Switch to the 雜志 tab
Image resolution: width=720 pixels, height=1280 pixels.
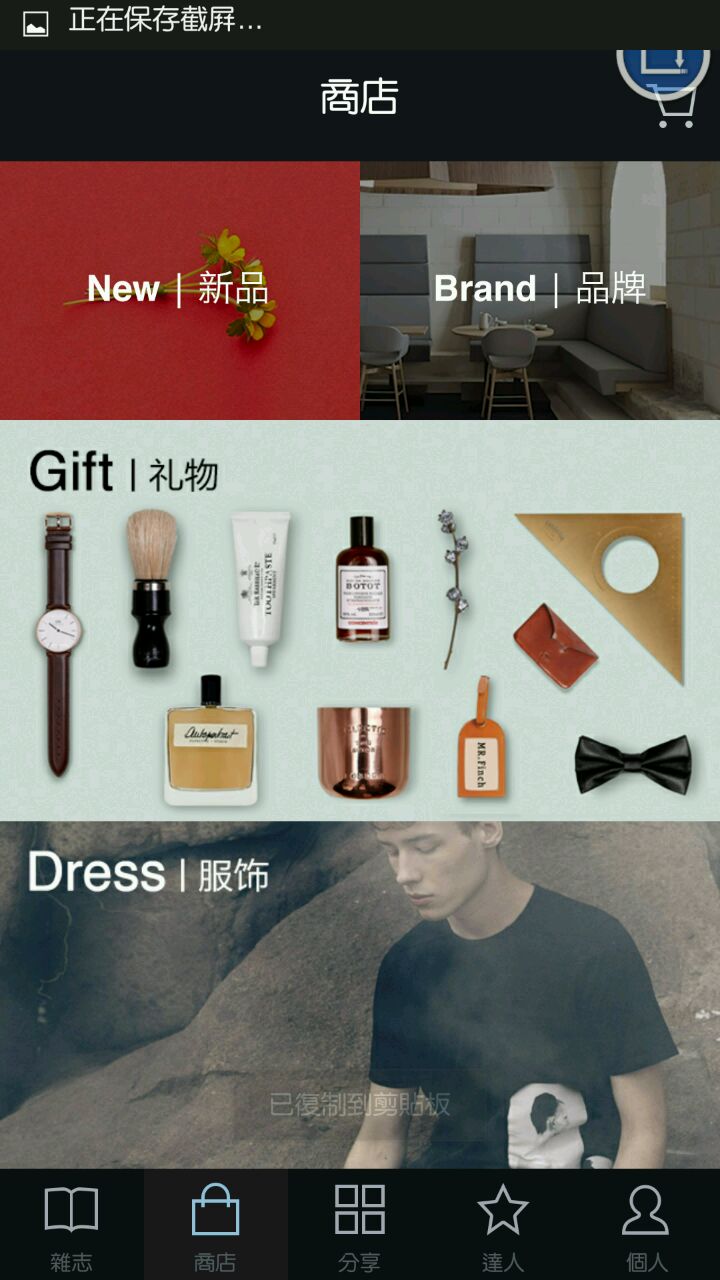click(72, 1225)
